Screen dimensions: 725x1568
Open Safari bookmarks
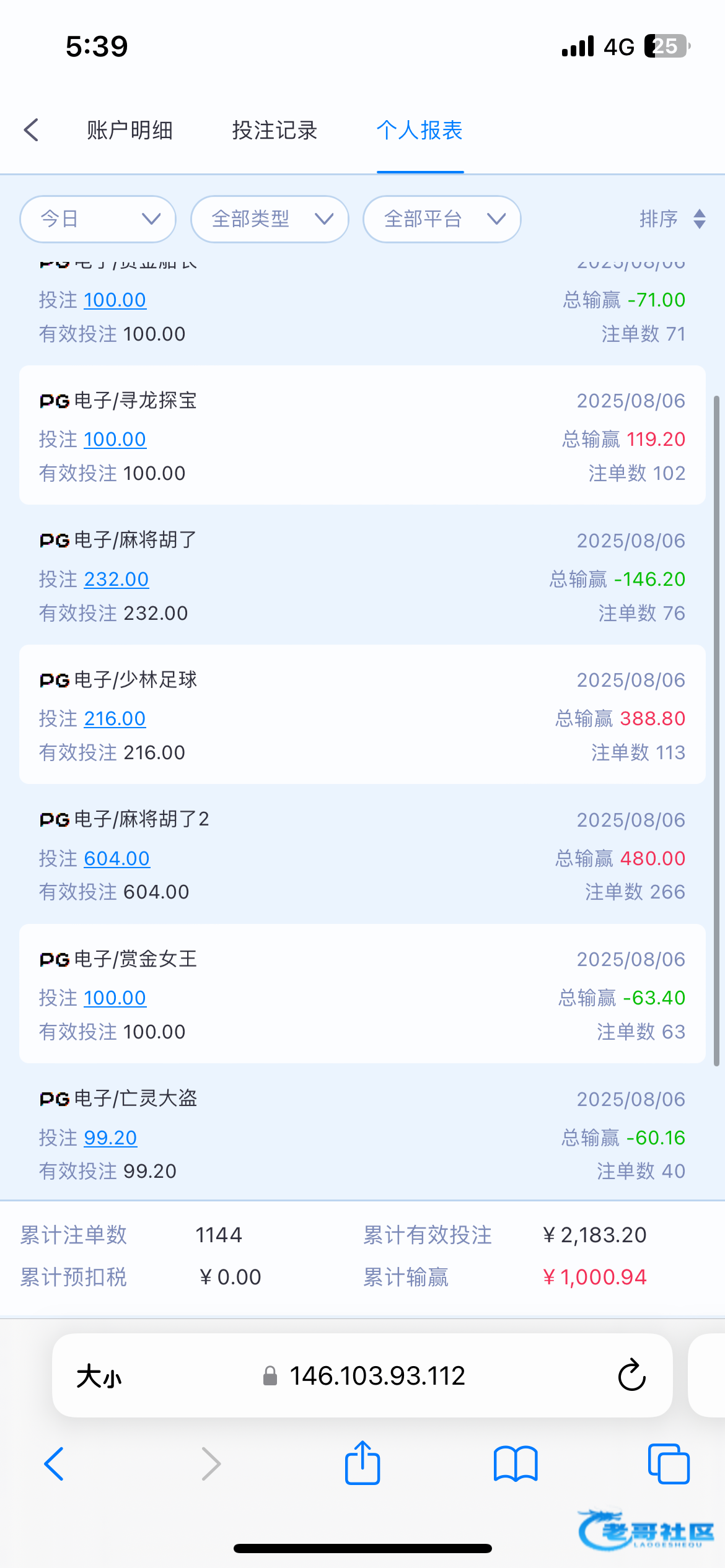[516, 1464]
